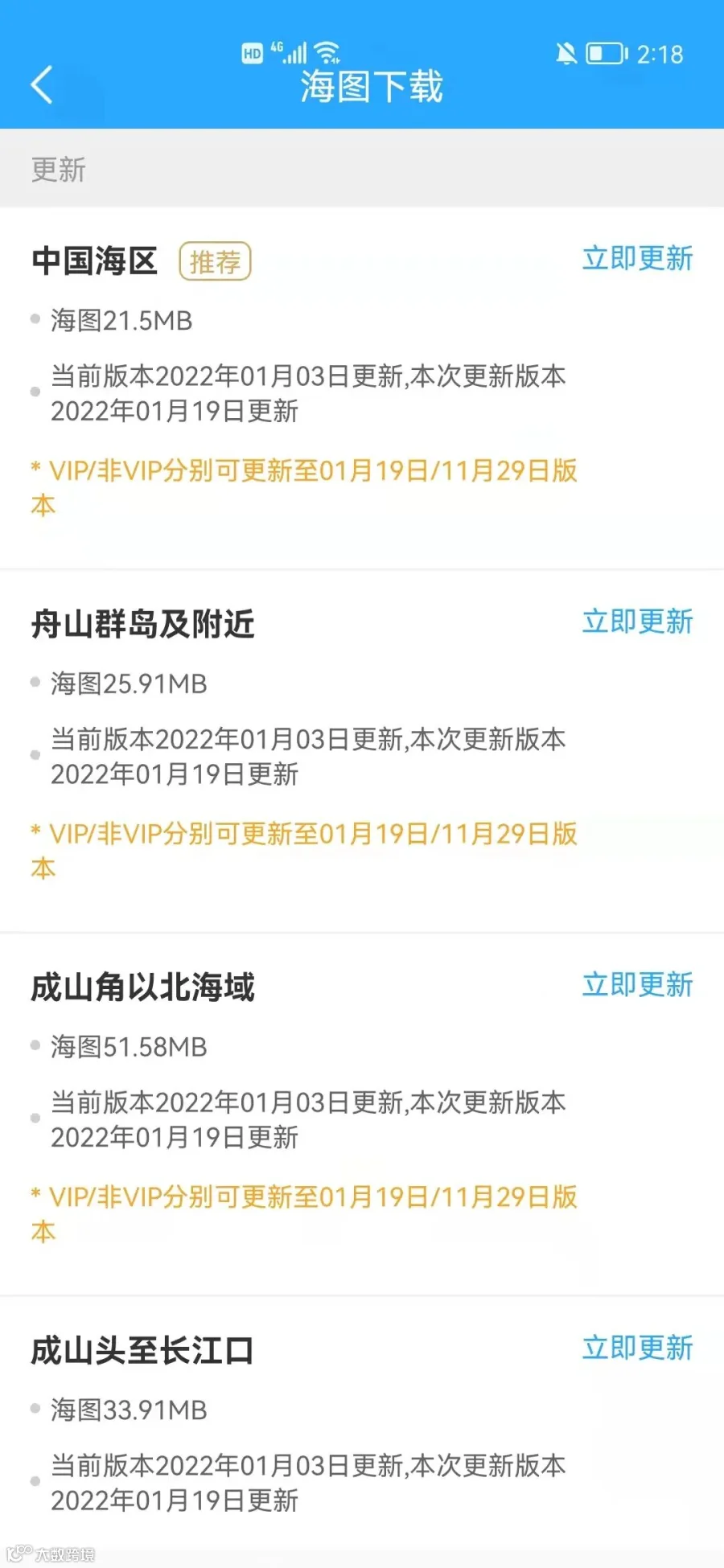Update the 舟山群岛及附近 chart now
724x1568 pixels.
point(637,622)
